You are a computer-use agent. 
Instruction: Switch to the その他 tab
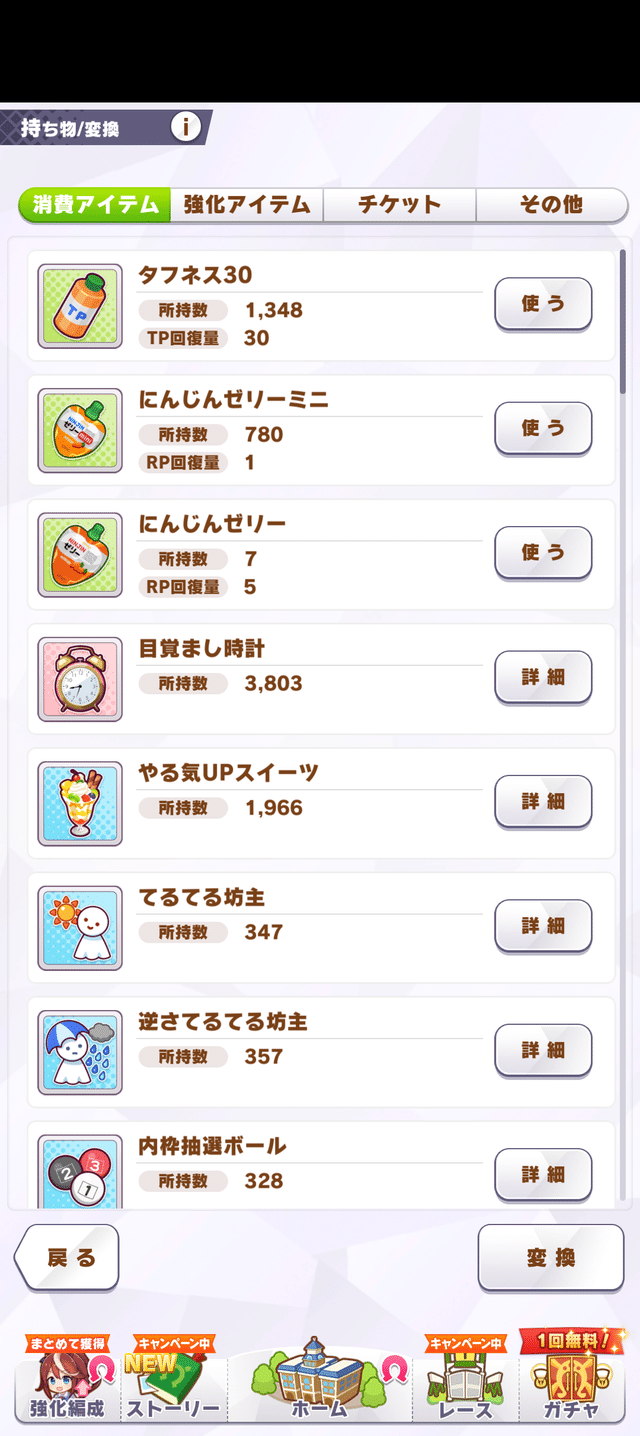click(x=551, y=205)
